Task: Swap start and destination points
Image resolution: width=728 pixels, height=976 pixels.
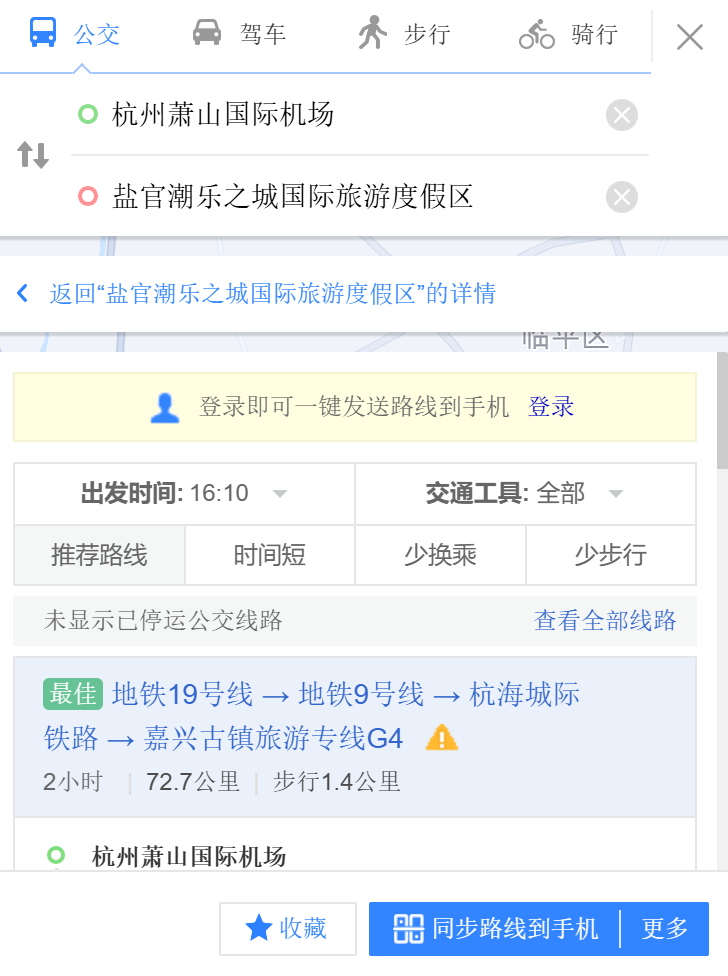Action: pyautogui.click(x=32, y=155)
